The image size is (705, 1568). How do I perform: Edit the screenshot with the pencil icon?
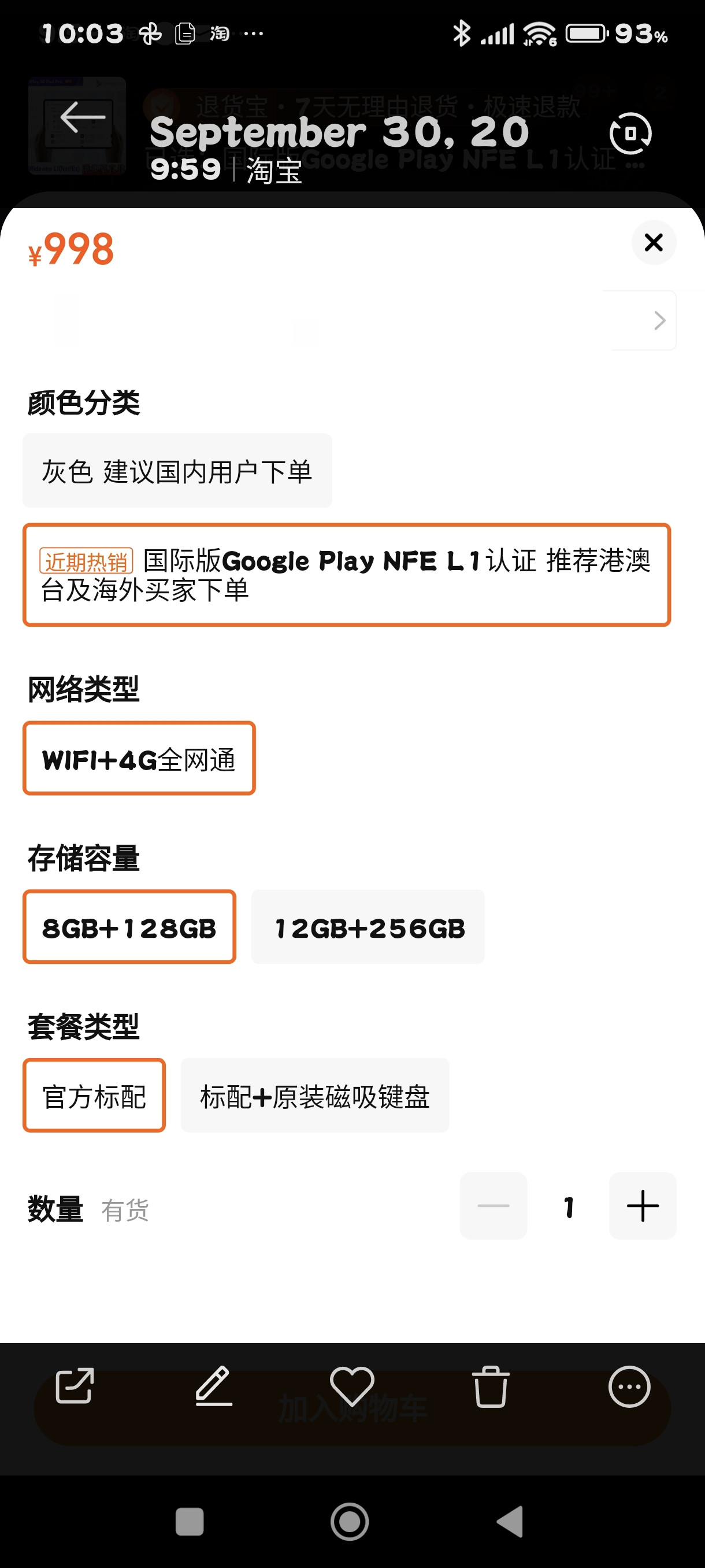pyautogui.click(x=213, y=1386)
